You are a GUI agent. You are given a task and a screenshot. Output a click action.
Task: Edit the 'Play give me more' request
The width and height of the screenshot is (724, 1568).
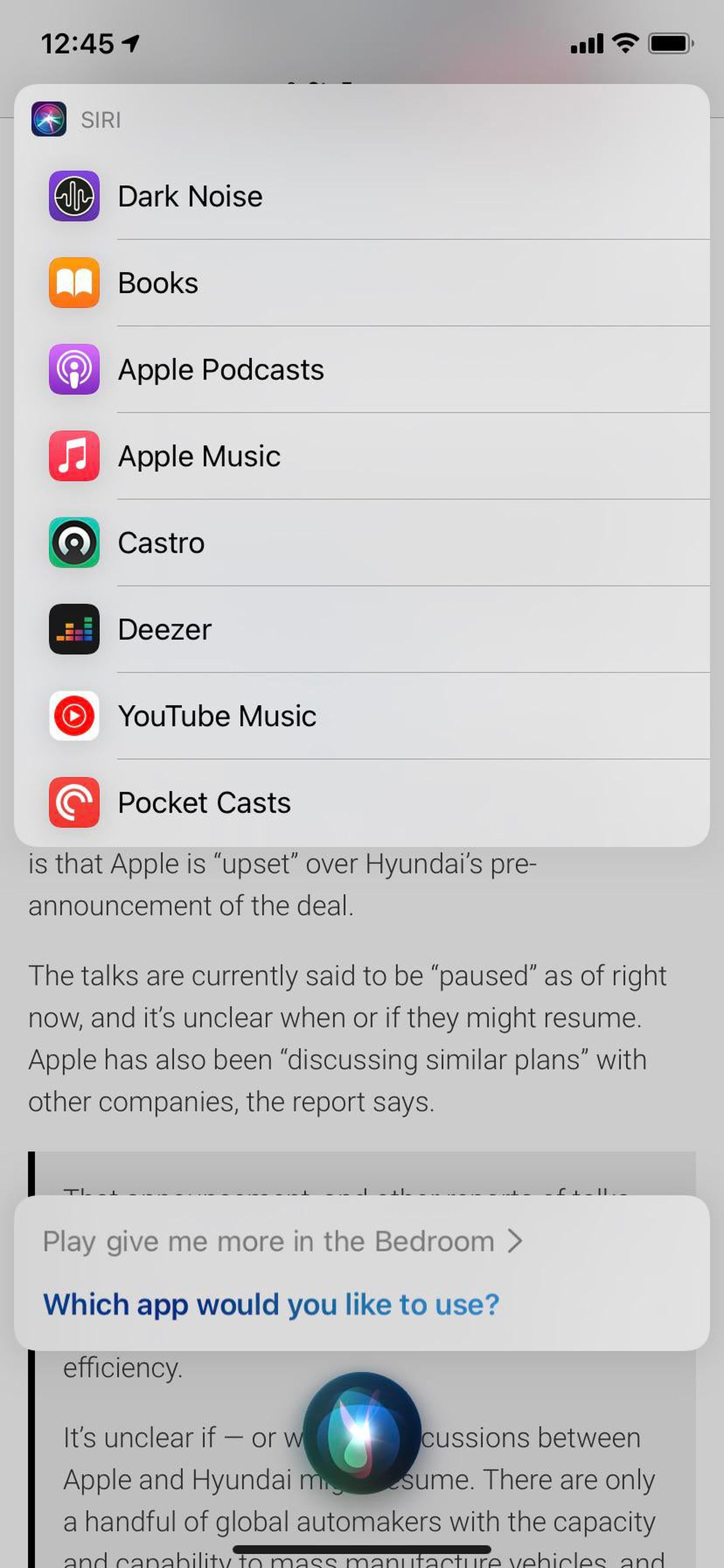tap(282, 1241)
